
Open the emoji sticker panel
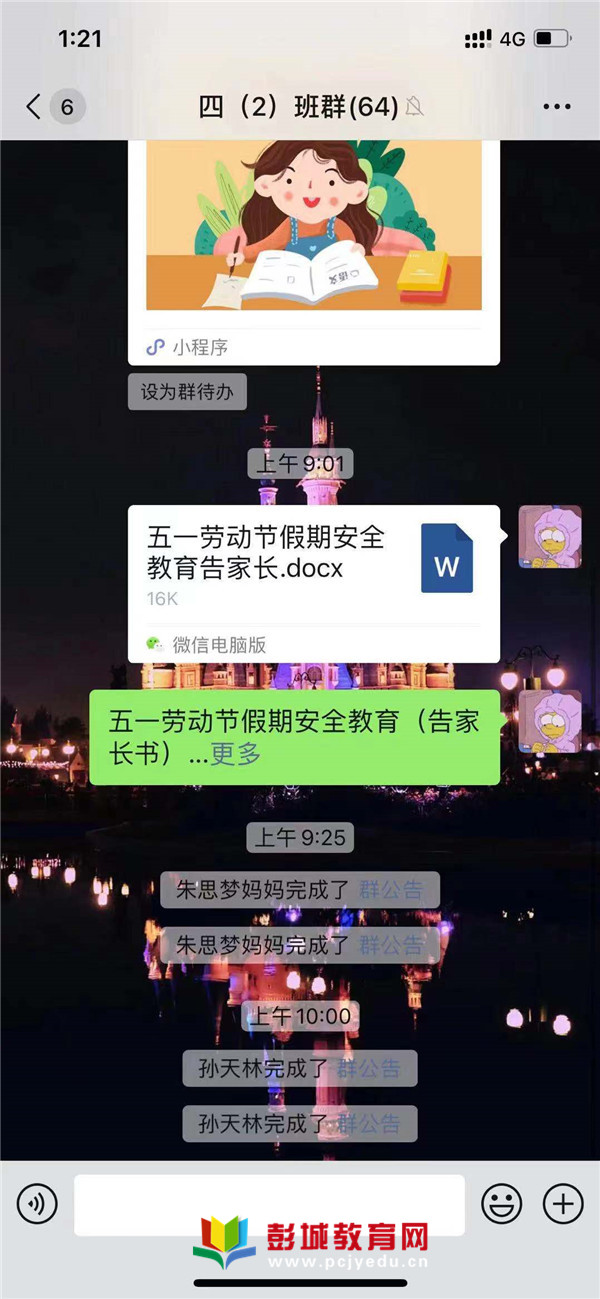(x=502, y=1203)
